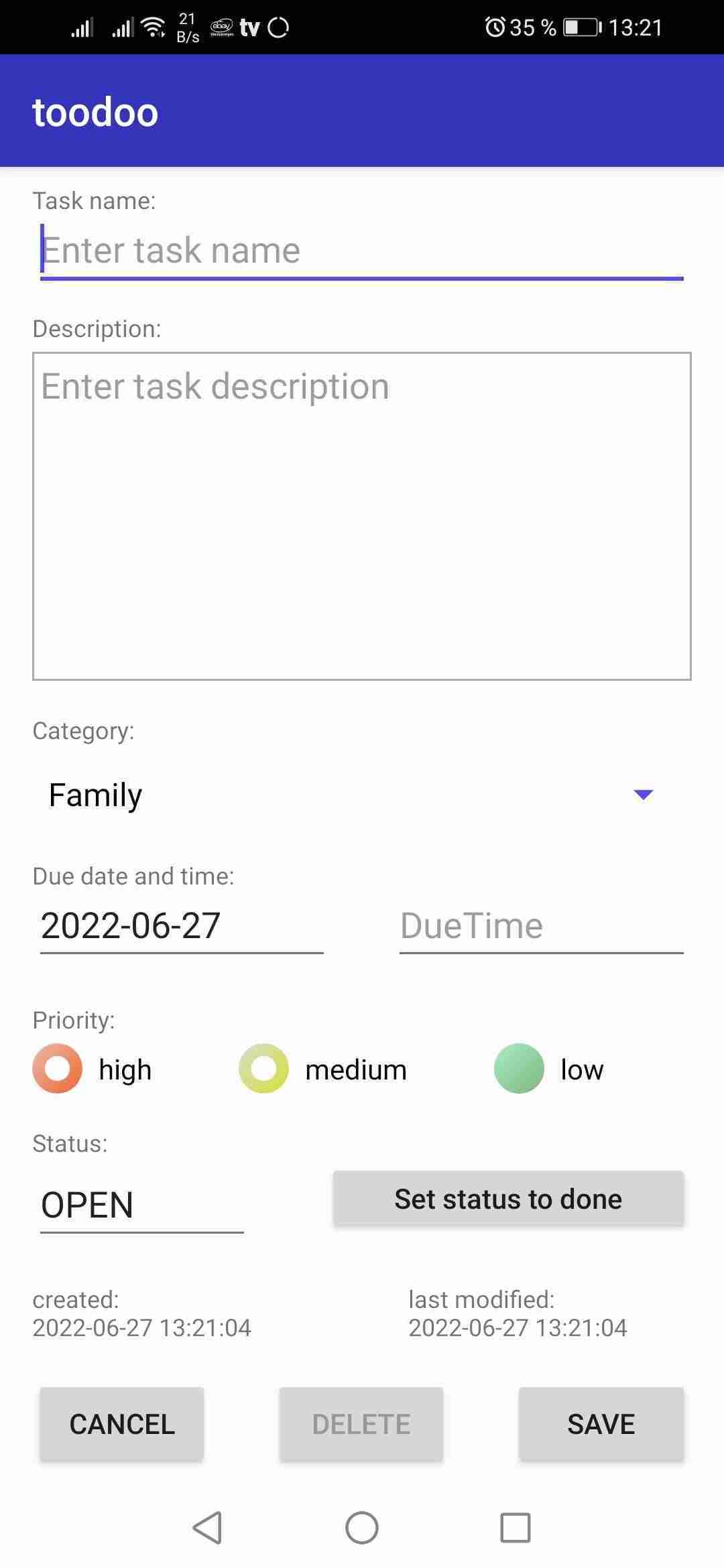Open the due date field 2022-06-27
This screenshot has width=724, height=1568.
click(x=181, y=926)
